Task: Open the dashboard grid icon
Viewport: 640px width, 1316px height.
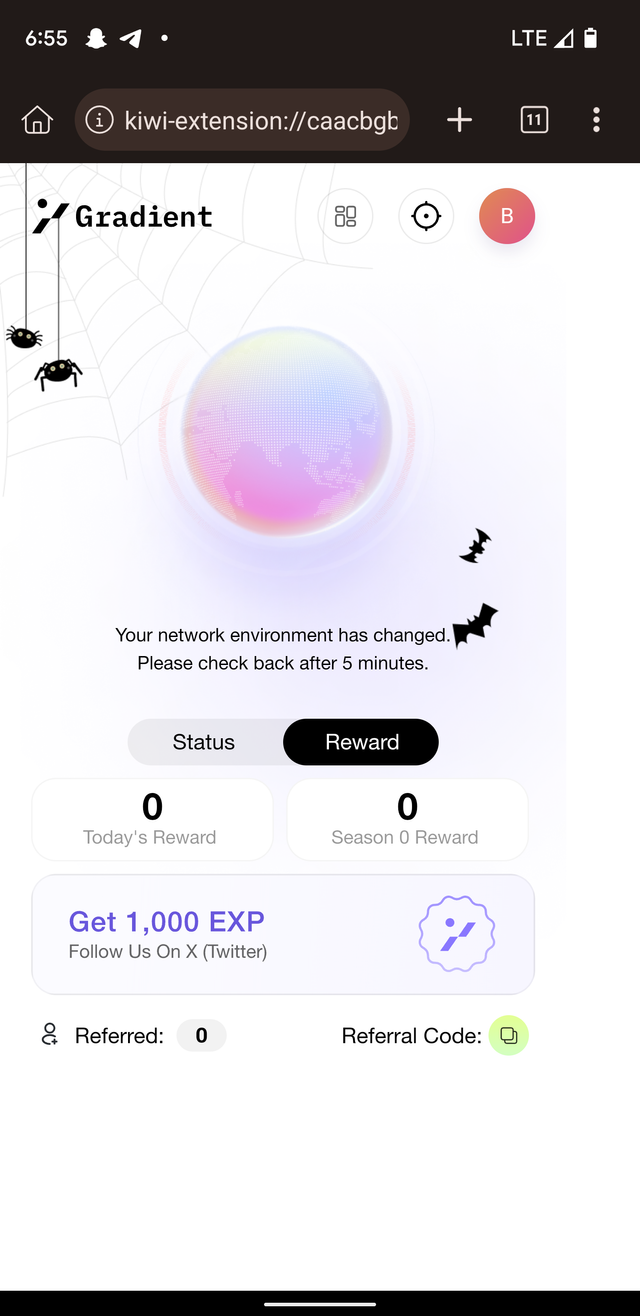Action: pos(345,216)
